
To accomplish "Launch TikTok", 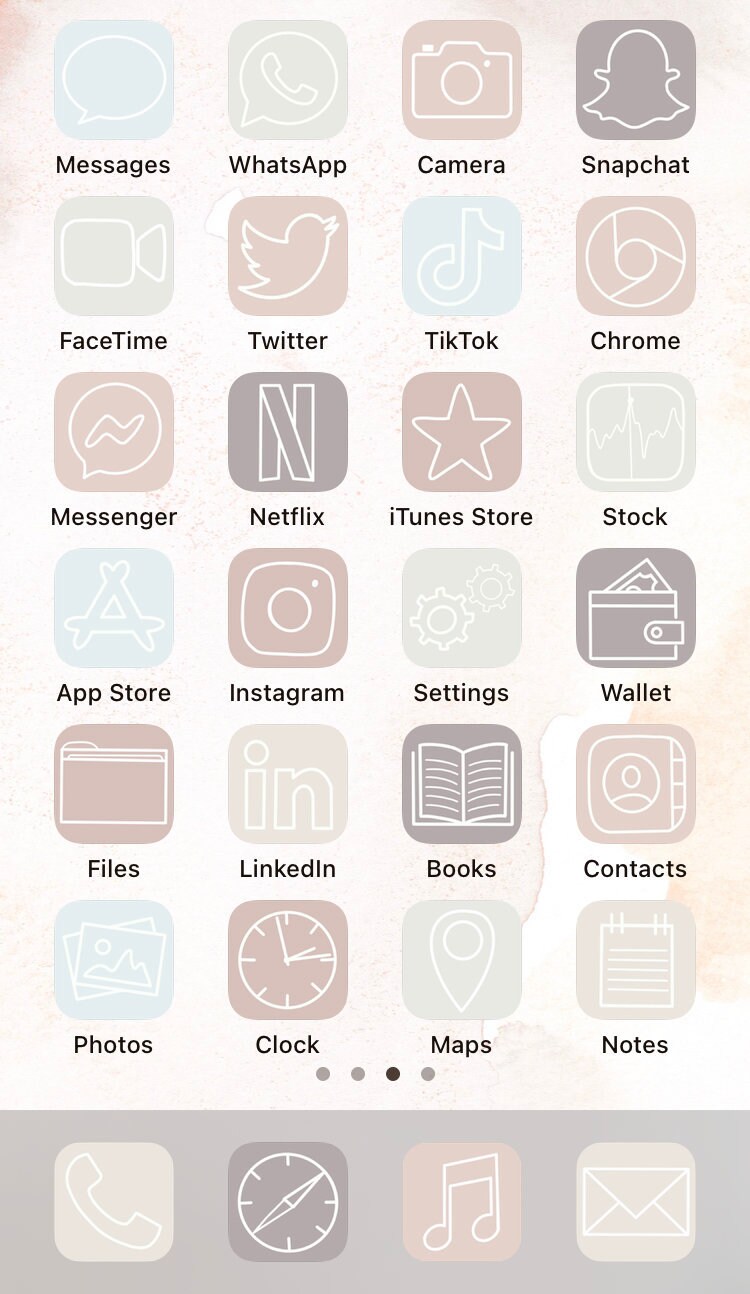I will pos(462,256).
